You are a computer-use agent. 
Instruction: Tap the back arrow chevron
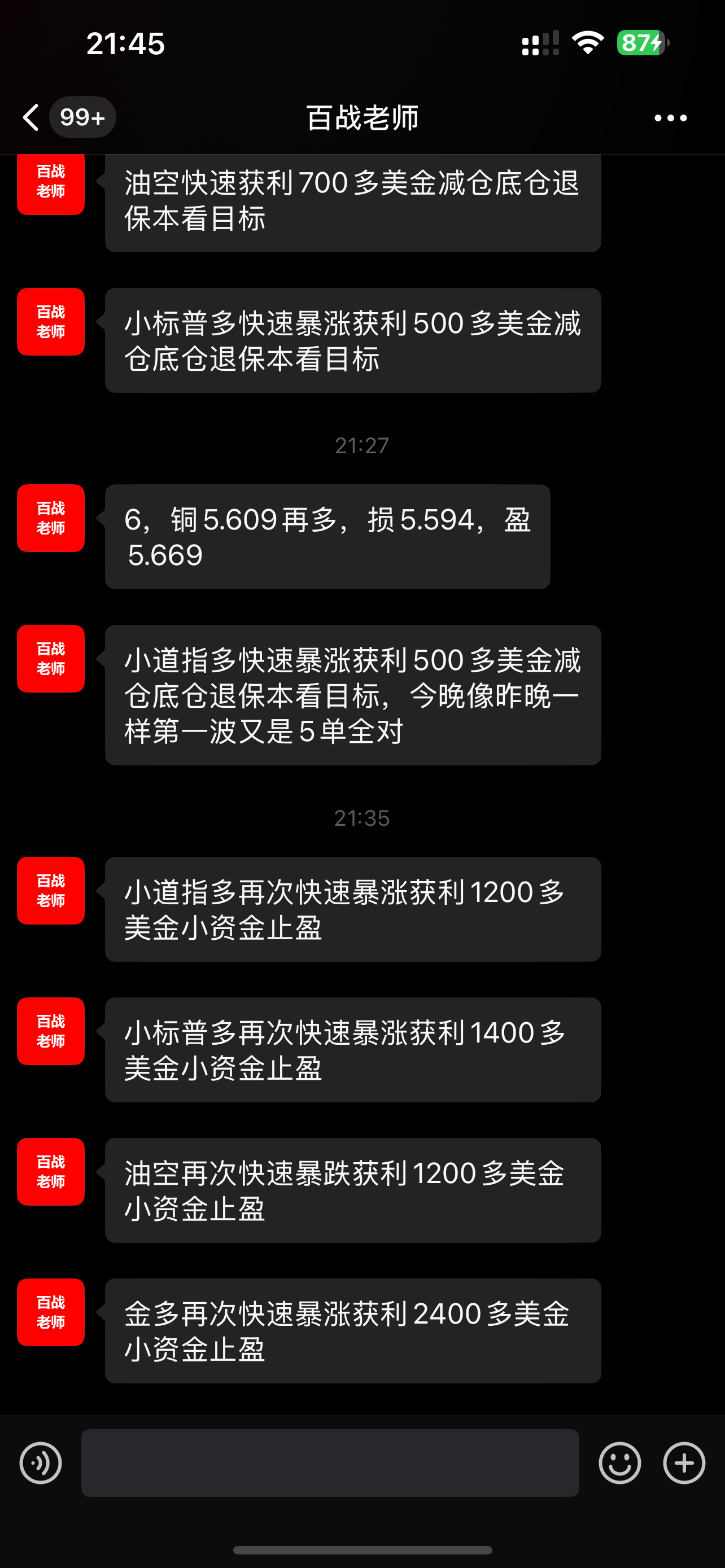(30, 117)
